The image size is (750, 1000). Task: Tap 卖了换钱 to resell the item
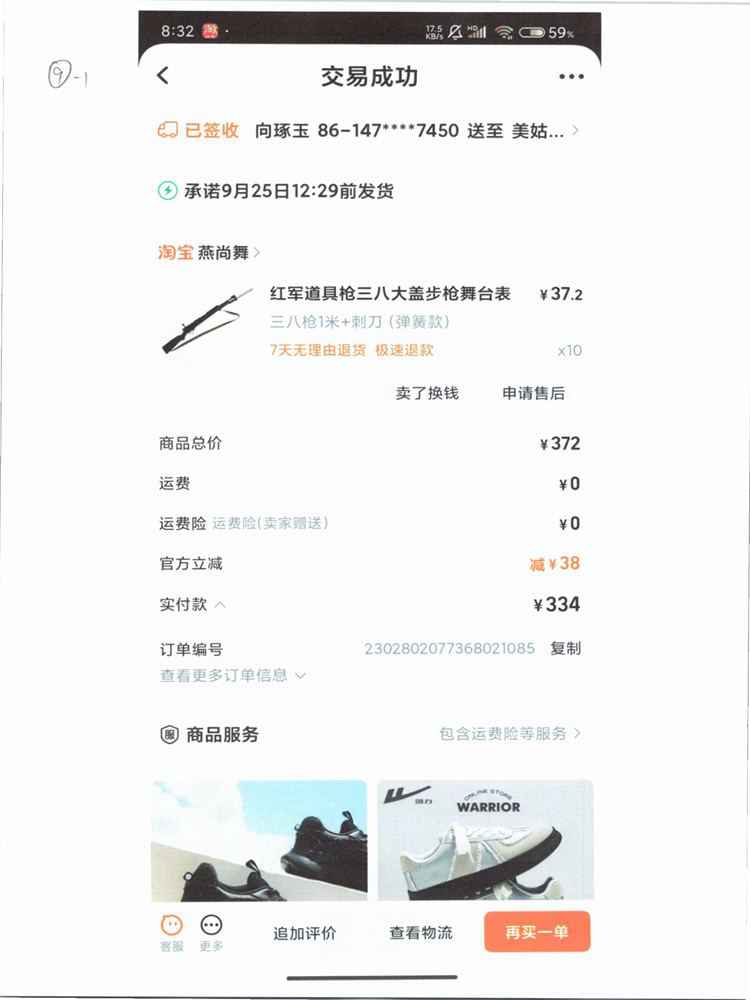click(427, 393)
